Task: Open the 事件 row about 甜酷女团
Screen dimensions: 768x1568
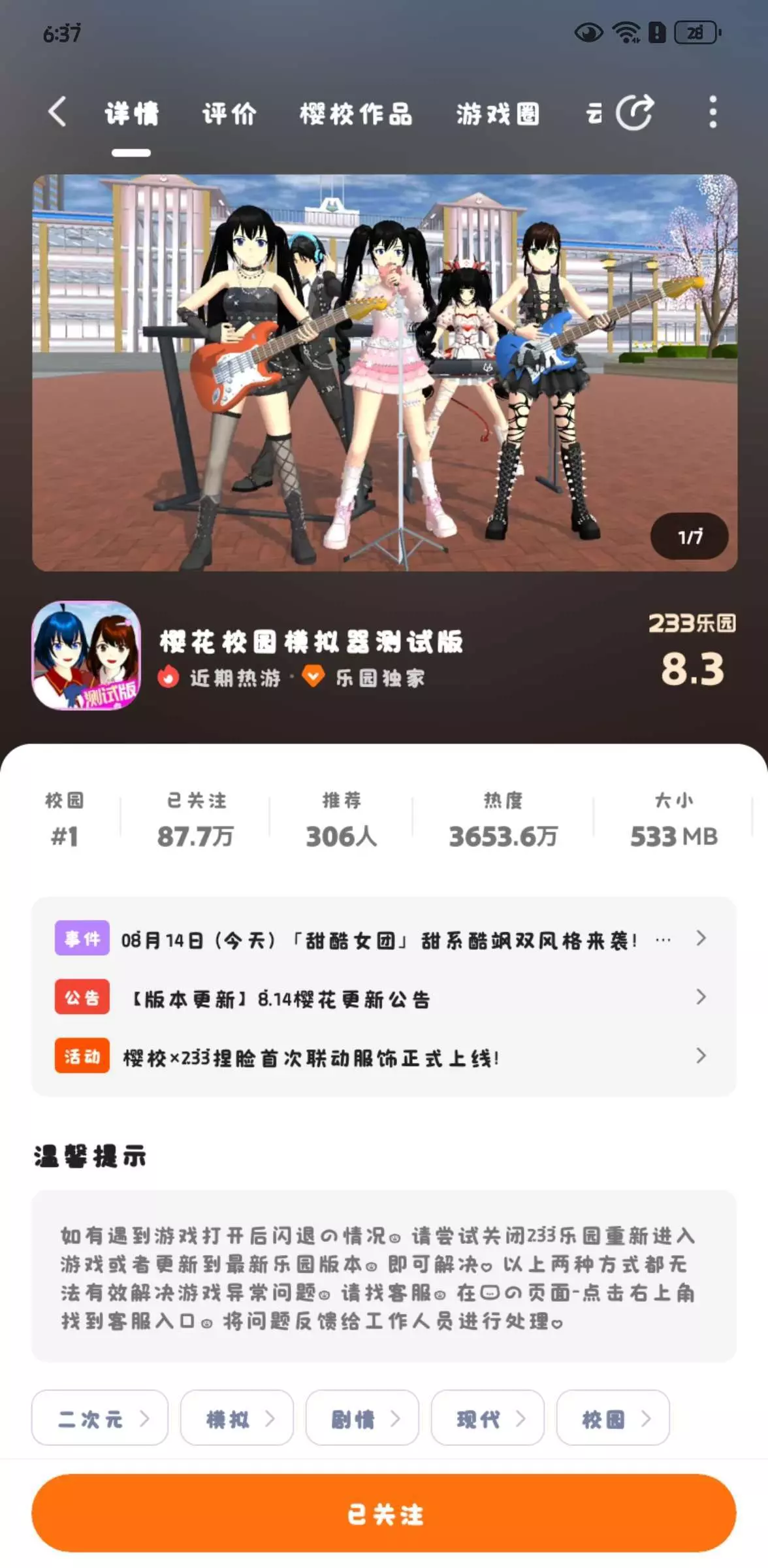Action: (x=384, y=939)
